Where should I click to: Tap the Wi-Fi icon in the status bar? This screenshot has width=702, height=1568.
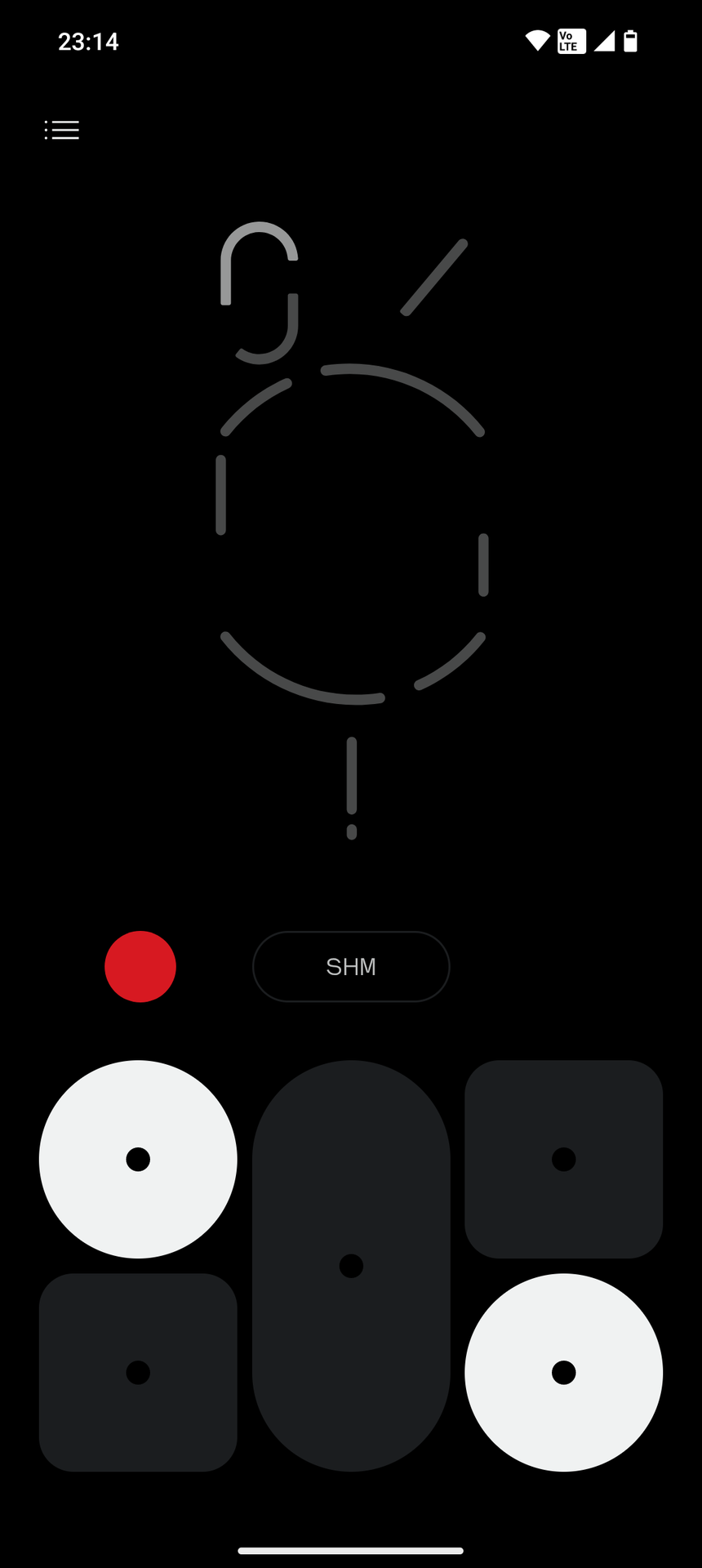point(537,41)
